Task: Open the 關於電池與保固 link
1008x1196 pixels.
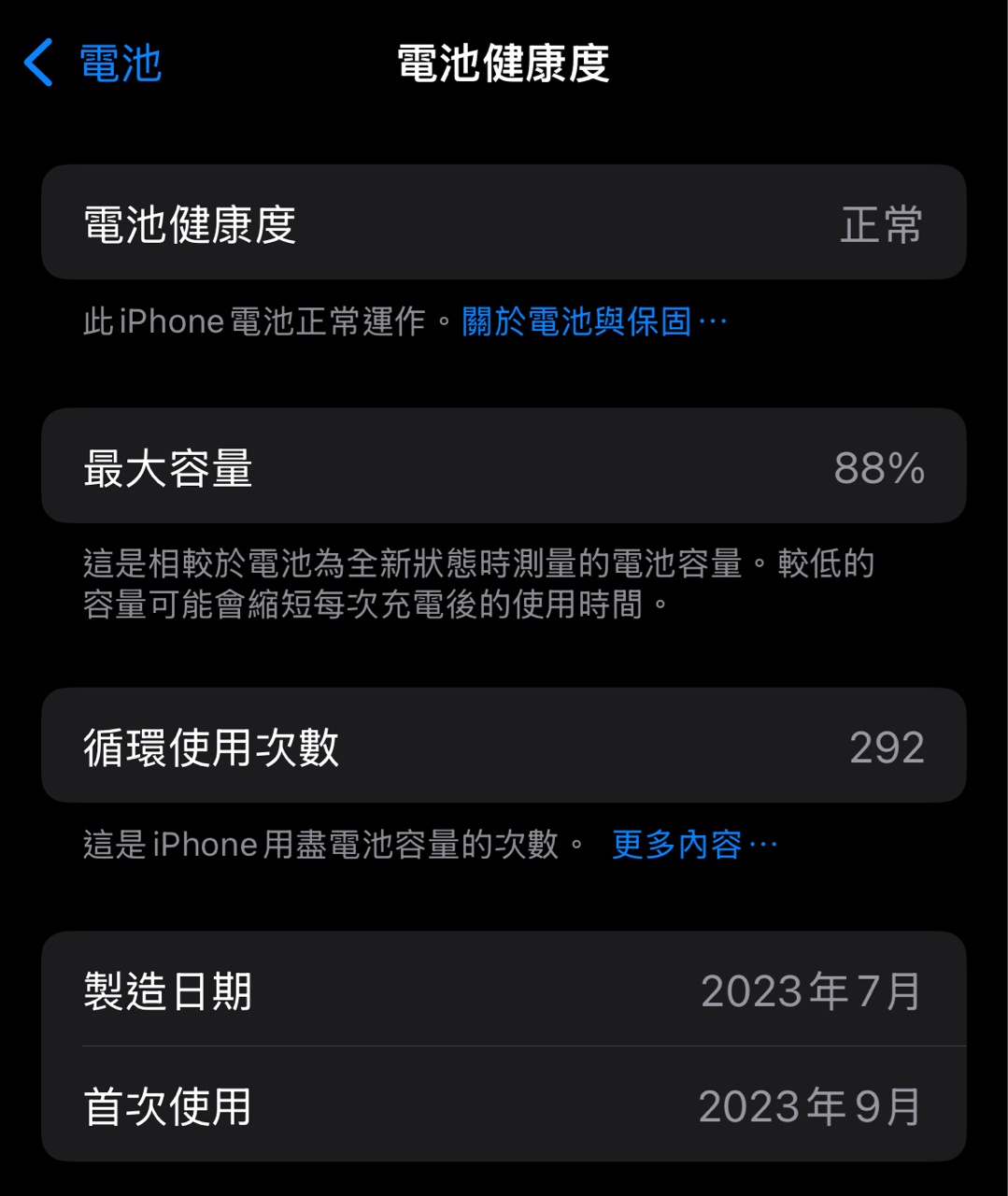Action: 592,321
